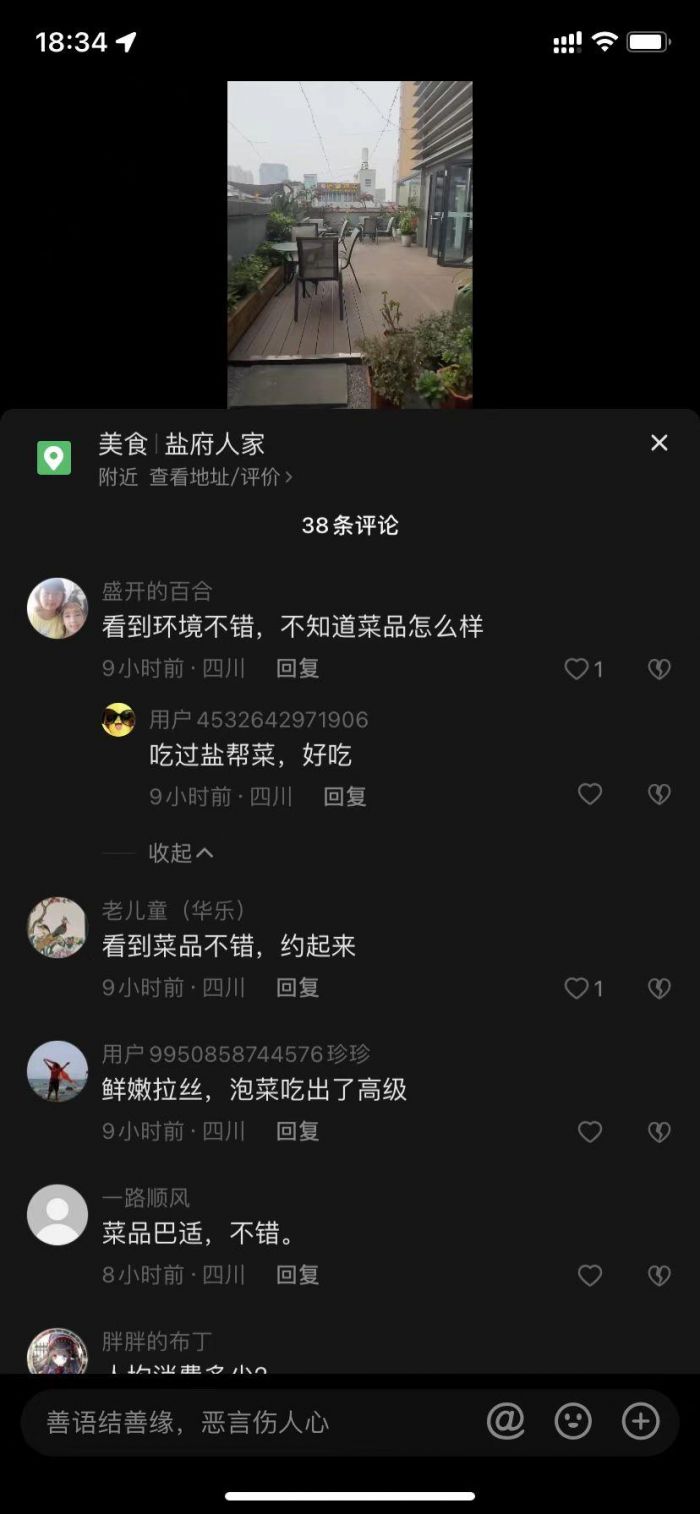Dislike 盛开的百合's comment
Viewport: 700px width, 1514px height.
pos(659,669)
